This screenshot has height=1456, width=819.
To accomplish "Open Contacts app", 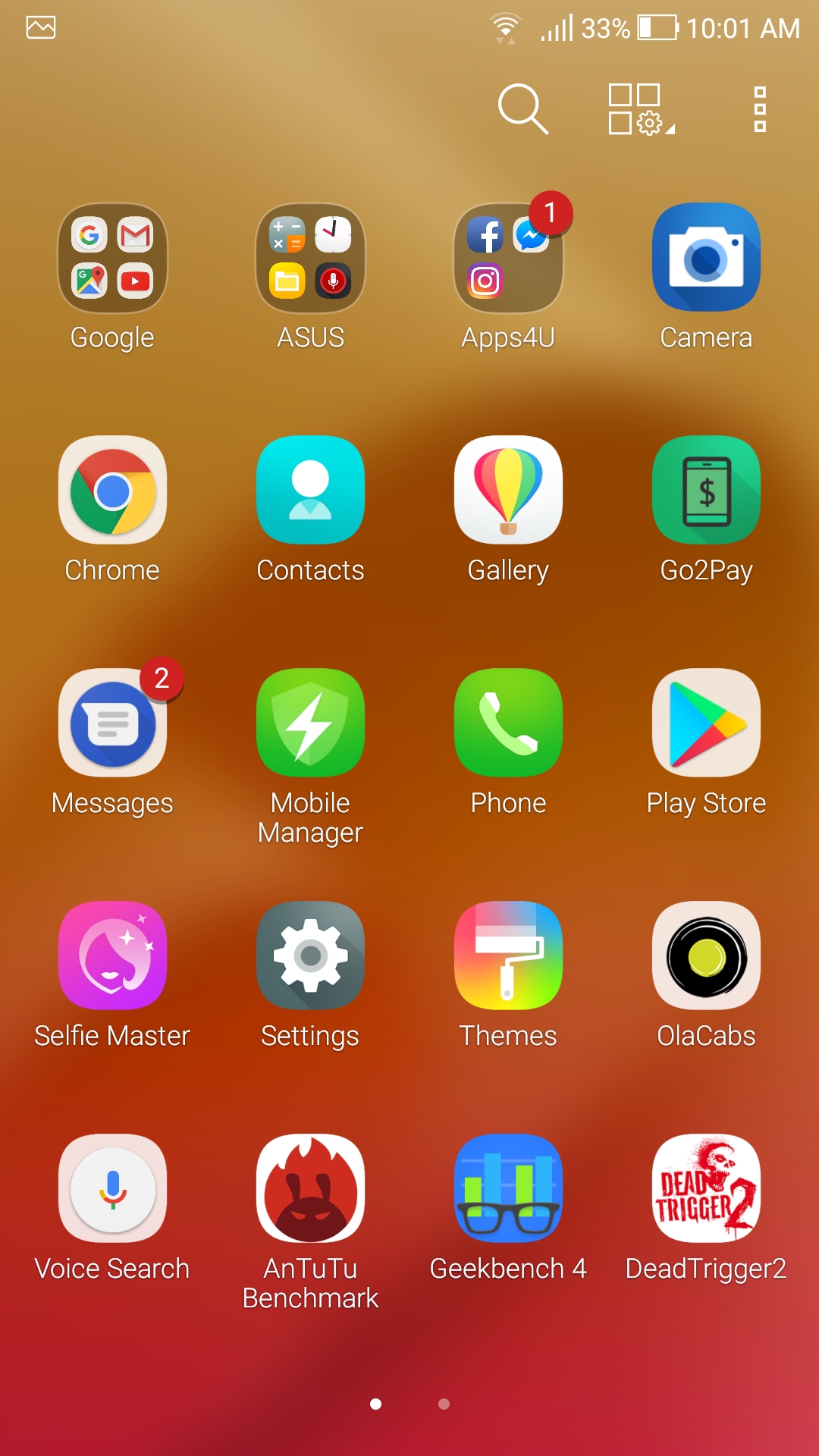I will [311, 491].
